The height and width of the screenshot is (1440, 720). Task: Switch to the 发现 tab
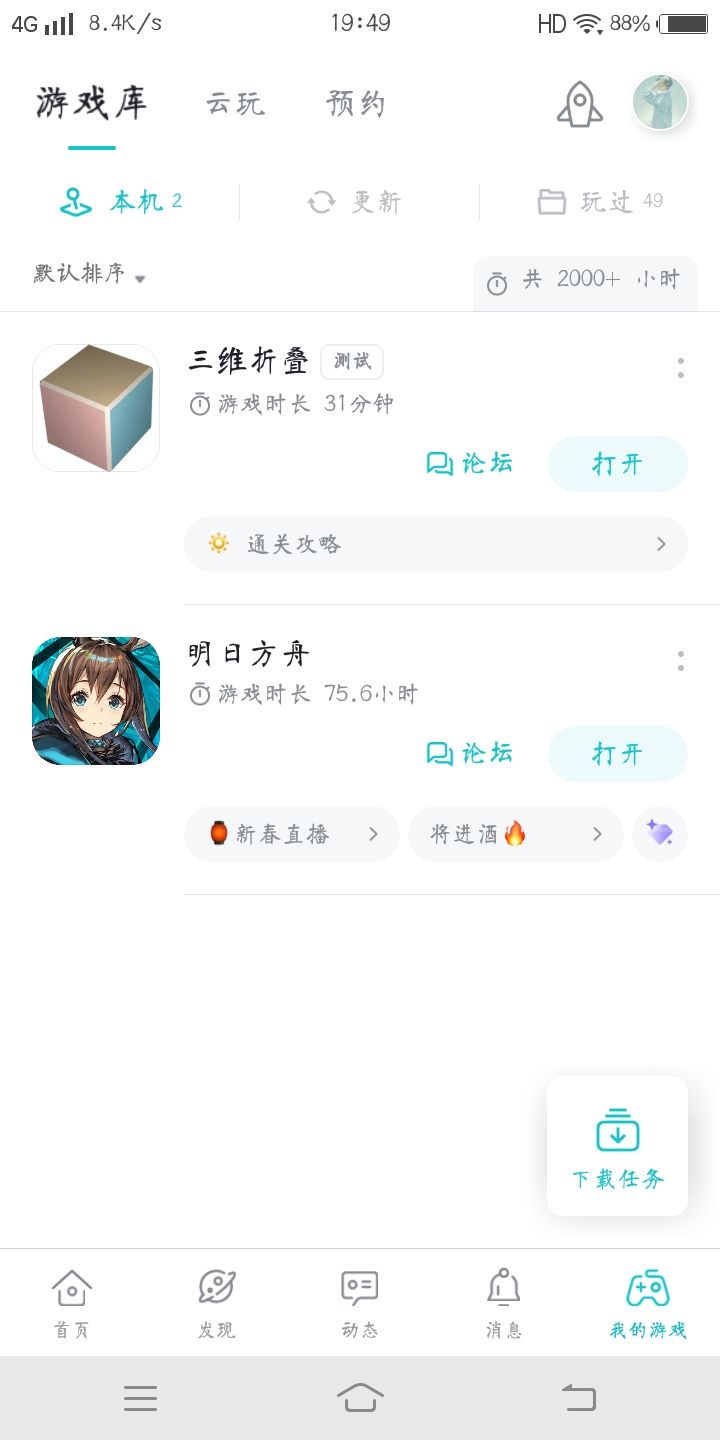point(216,1302)
